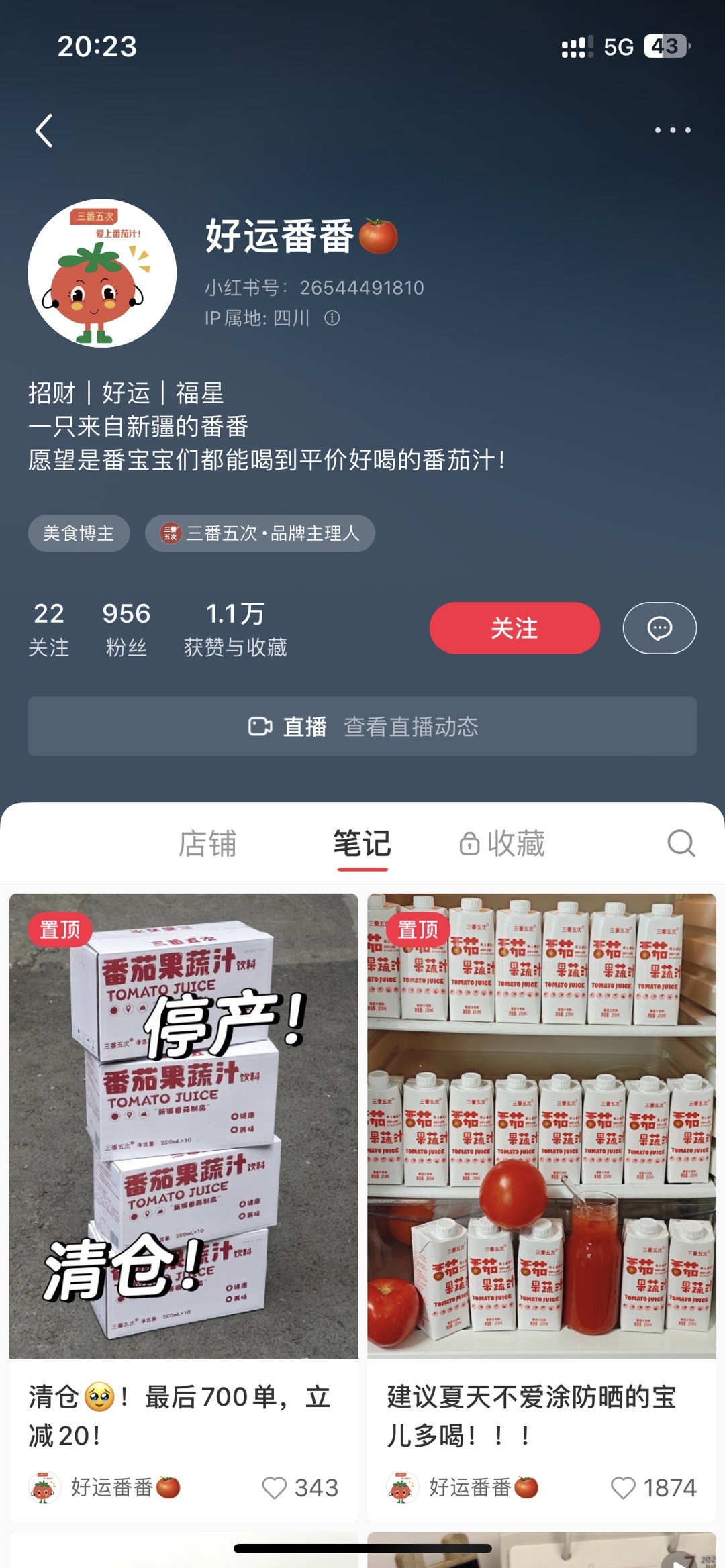
Task: Open the 好运番番 profile avatar
Action: pos(102,273)
